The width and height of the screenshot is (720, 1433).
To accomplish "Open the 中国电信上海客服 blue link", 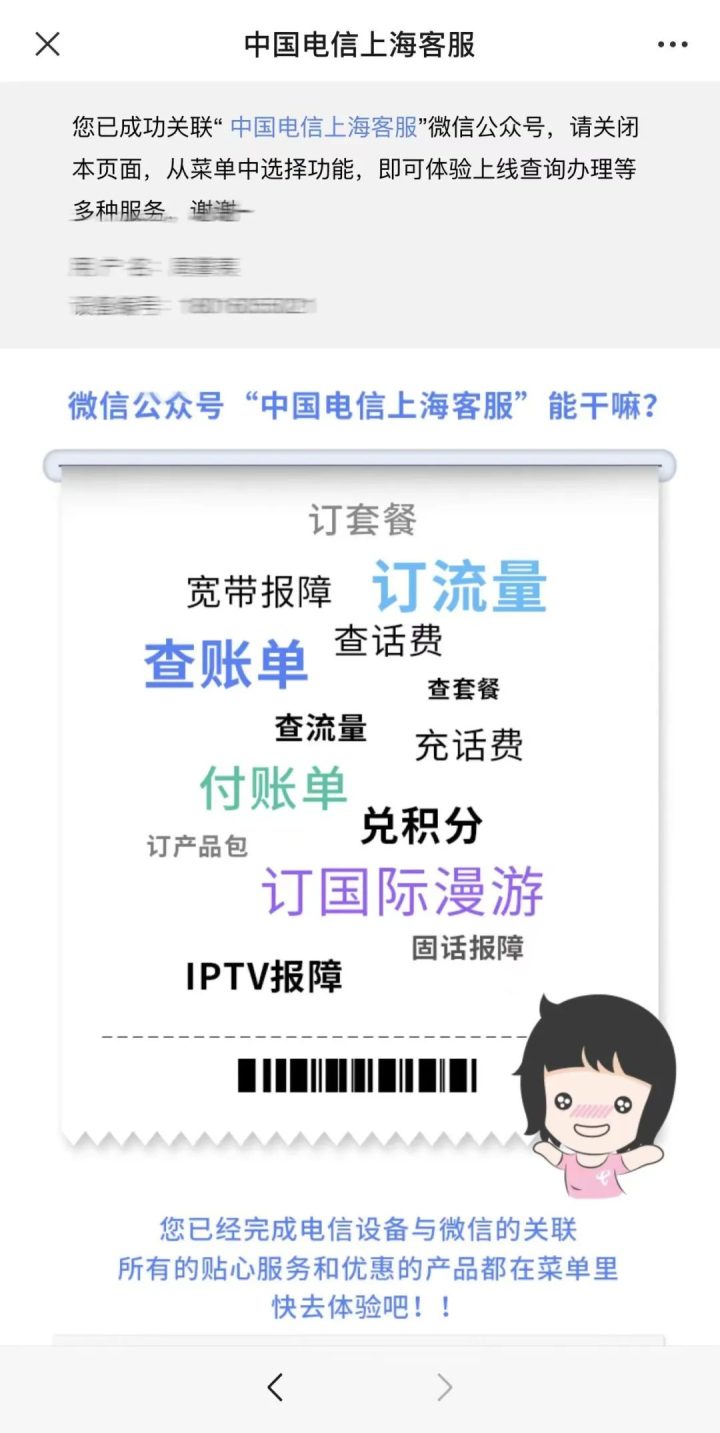I will tap(324, 128).
